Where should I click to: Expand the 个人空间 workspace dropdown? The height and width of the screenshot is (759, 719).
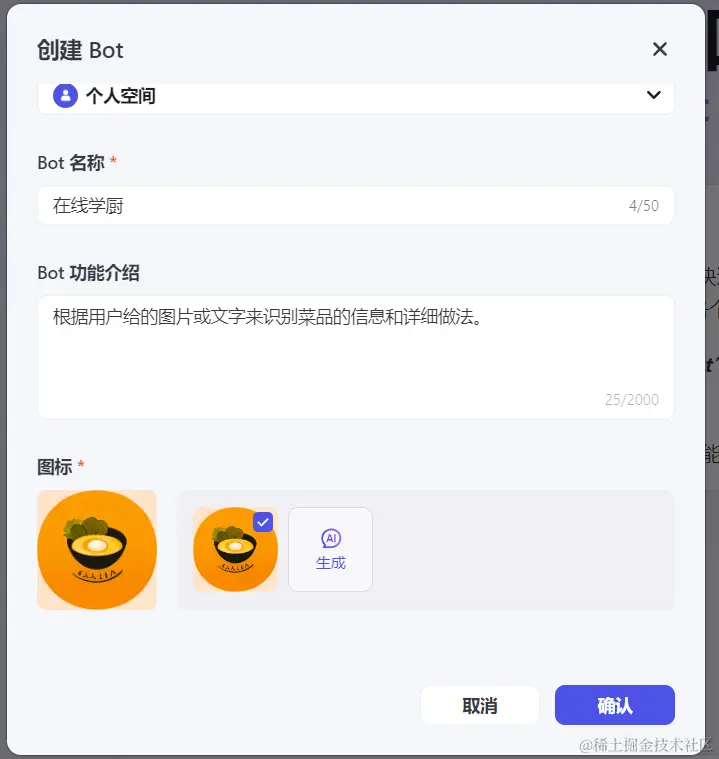(x=355, y=96)
